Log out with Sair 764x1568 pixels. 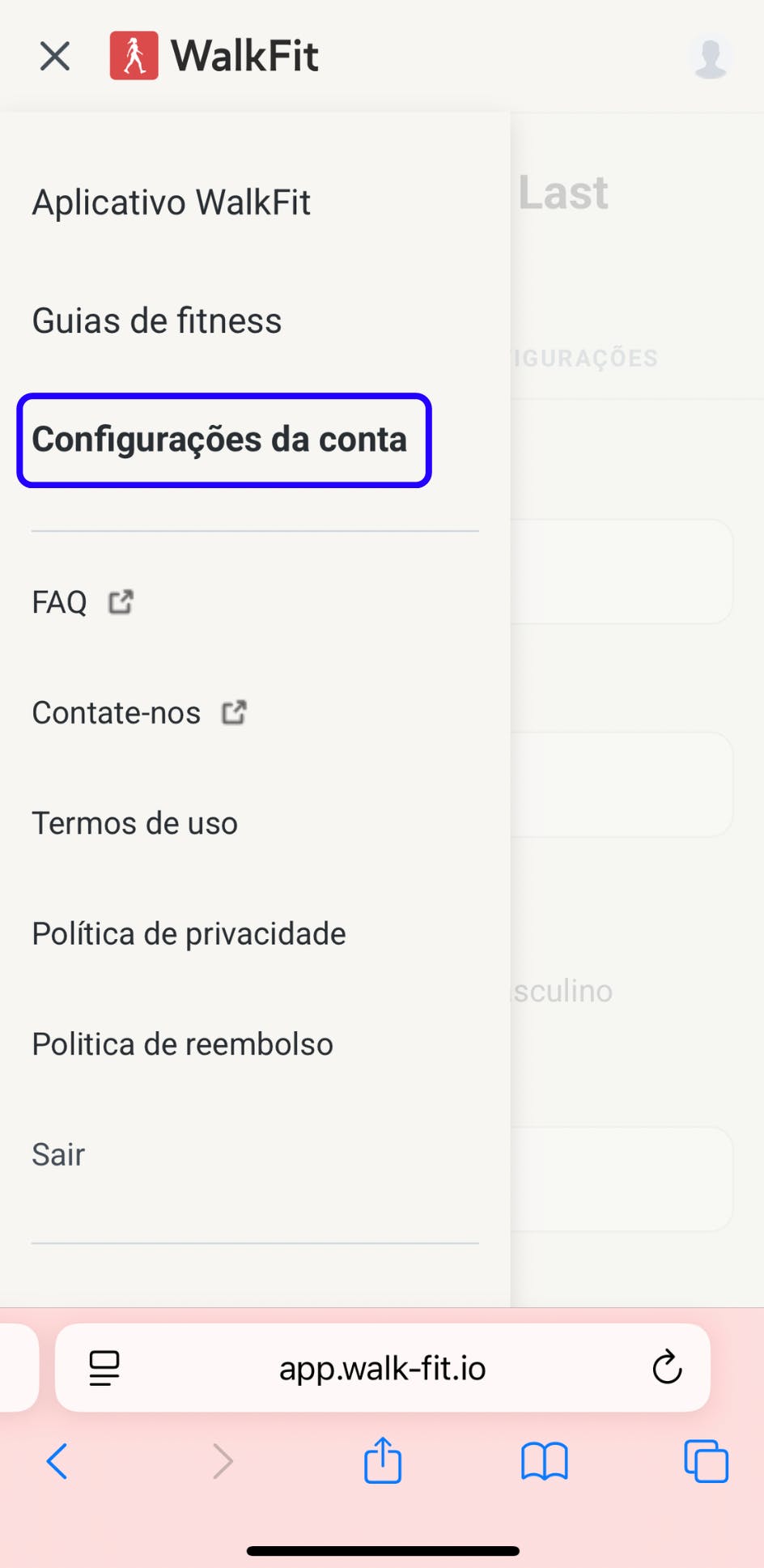(58, 1154)
